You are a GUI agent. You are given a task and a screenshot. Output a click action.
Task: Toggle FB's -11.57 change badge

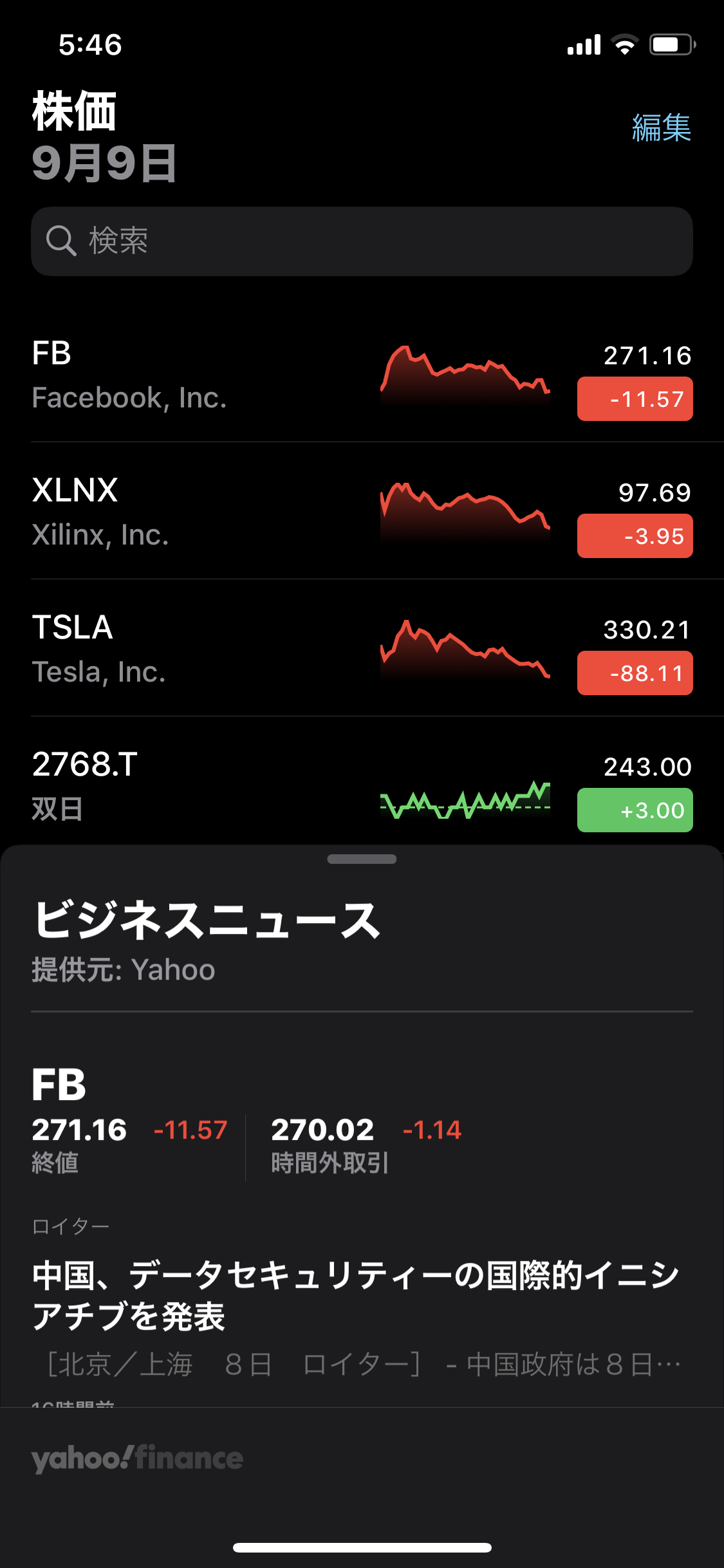(635, 399)
